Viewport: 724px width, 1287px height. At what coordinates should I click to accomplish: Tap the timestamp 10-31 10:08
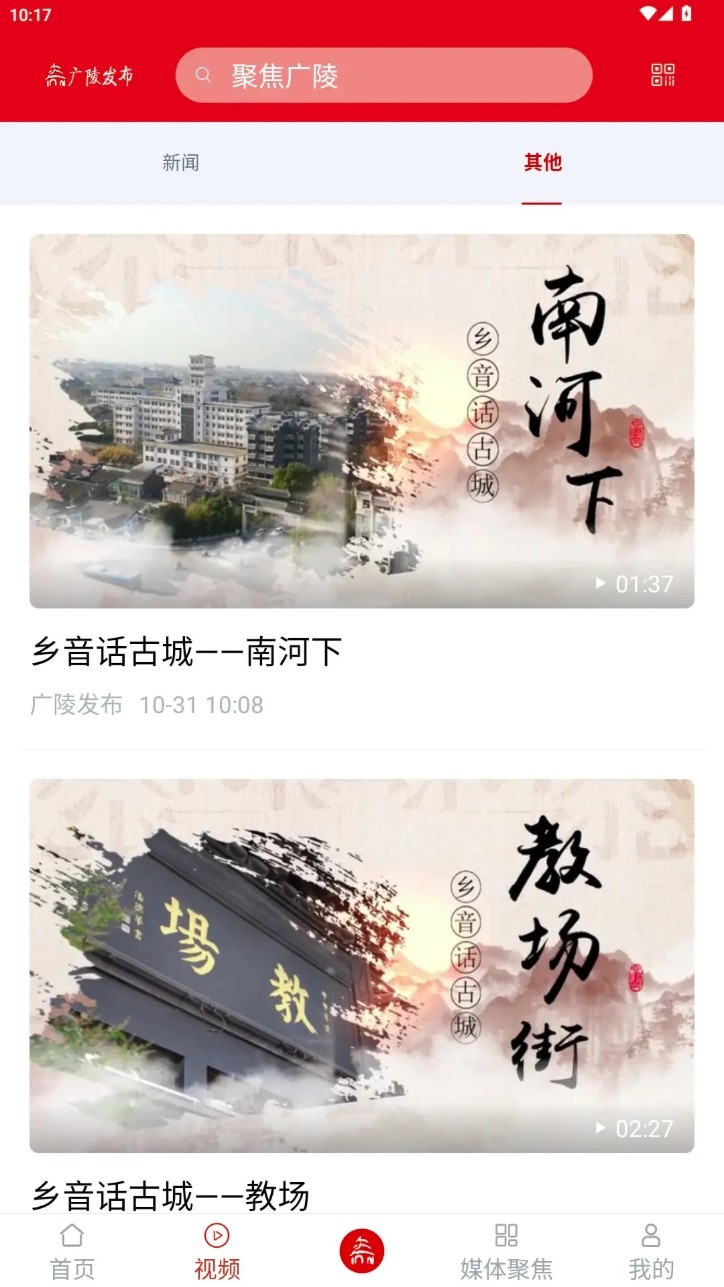coord(200,705)
